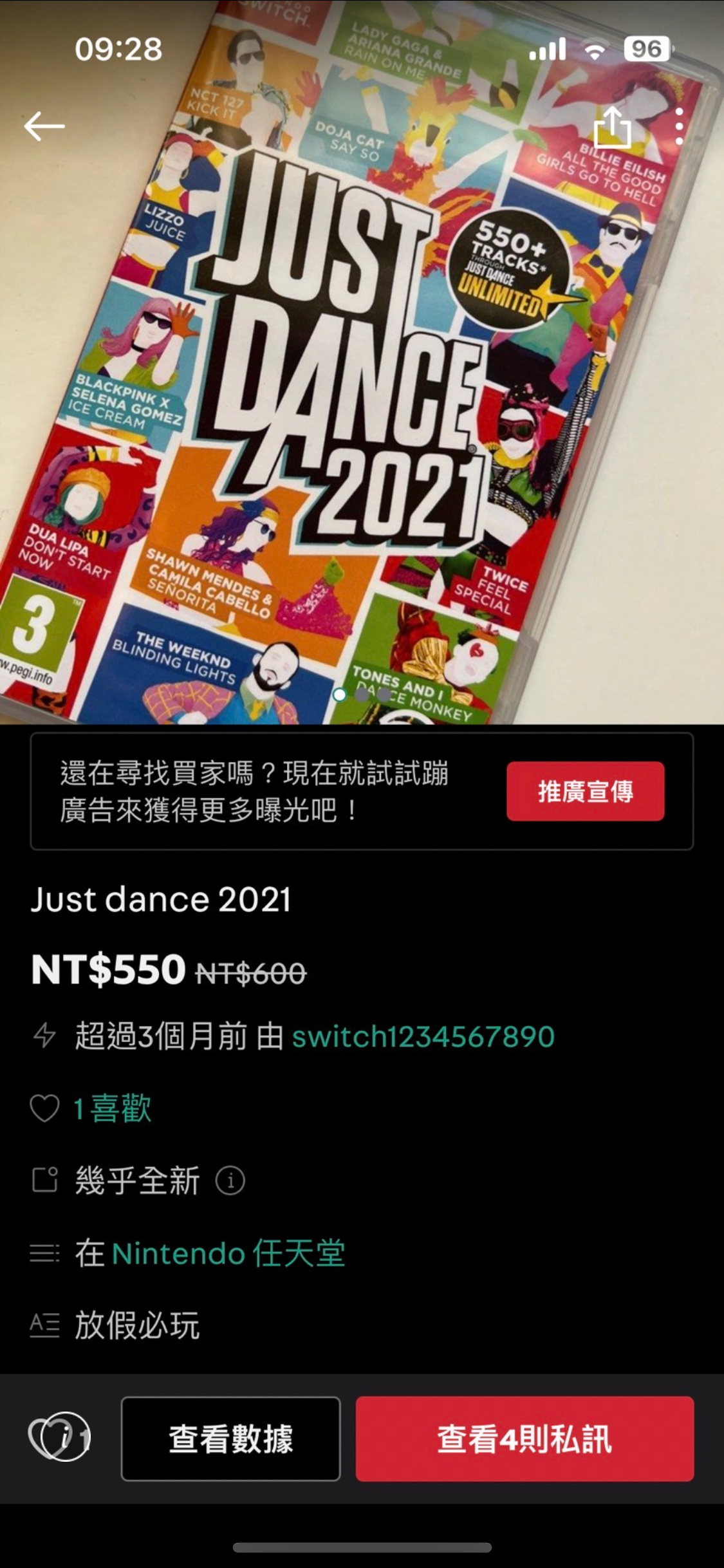Viewport: 724px width, 1568px height.
Task: Go back using the arrow icon
Action: click(x=44, y=126)
